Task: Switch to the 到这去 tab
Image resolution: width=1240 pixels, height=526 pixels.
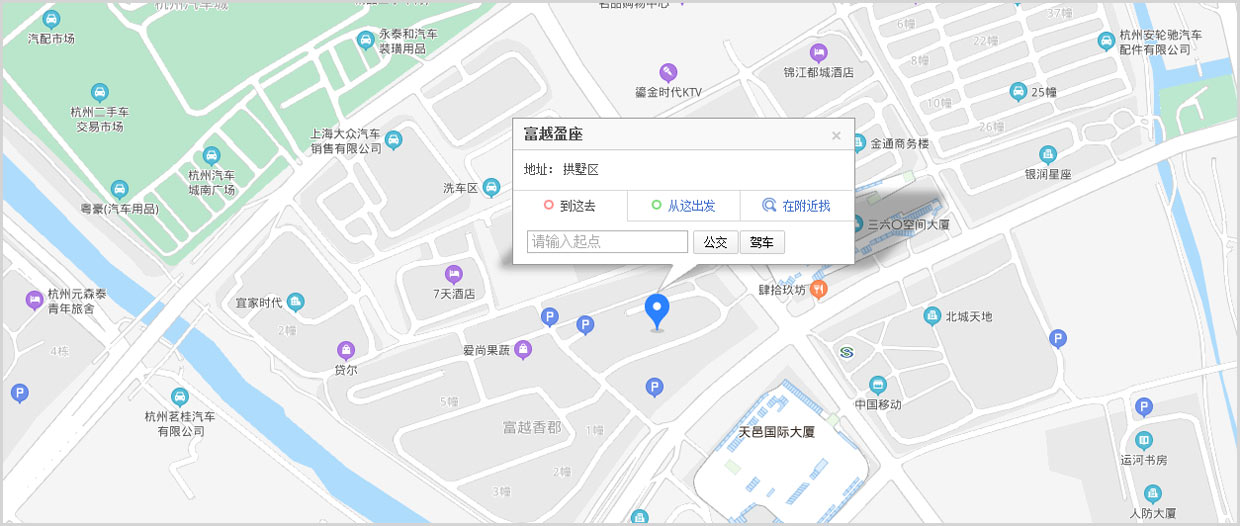Action: point(570,206)
